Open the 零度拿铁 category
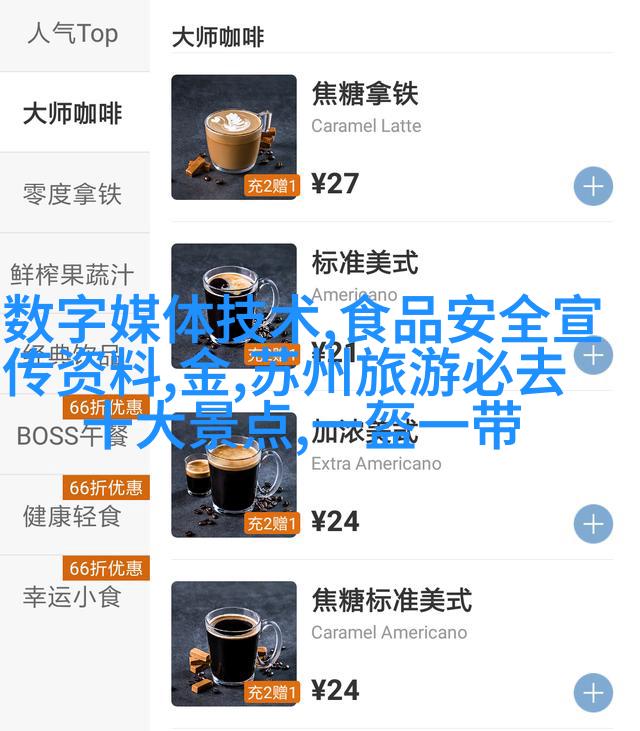 72,194
